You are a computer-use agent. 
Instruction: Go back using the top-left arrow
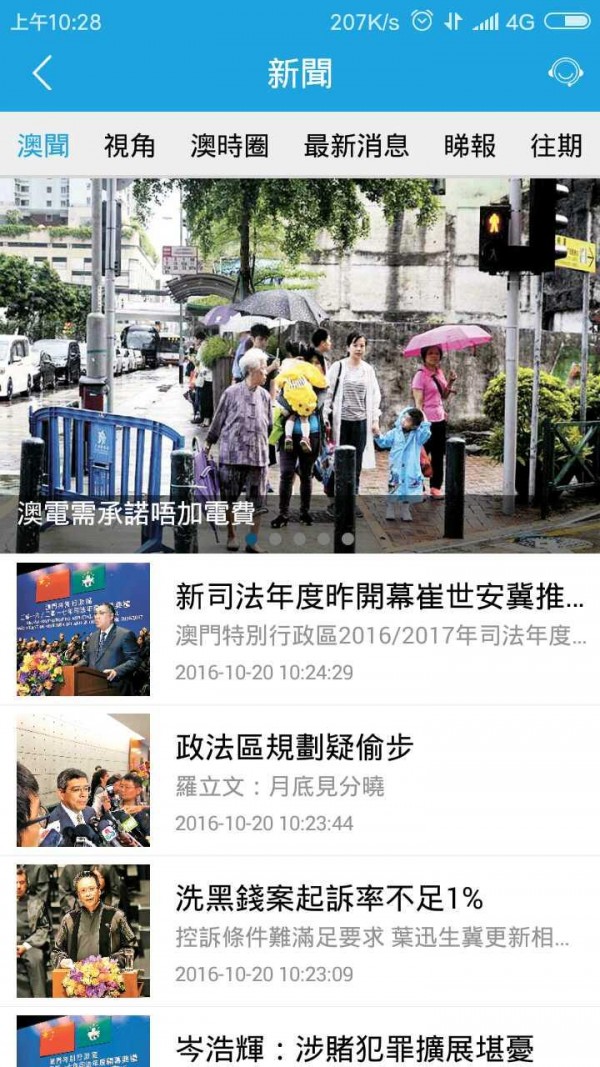42,73
